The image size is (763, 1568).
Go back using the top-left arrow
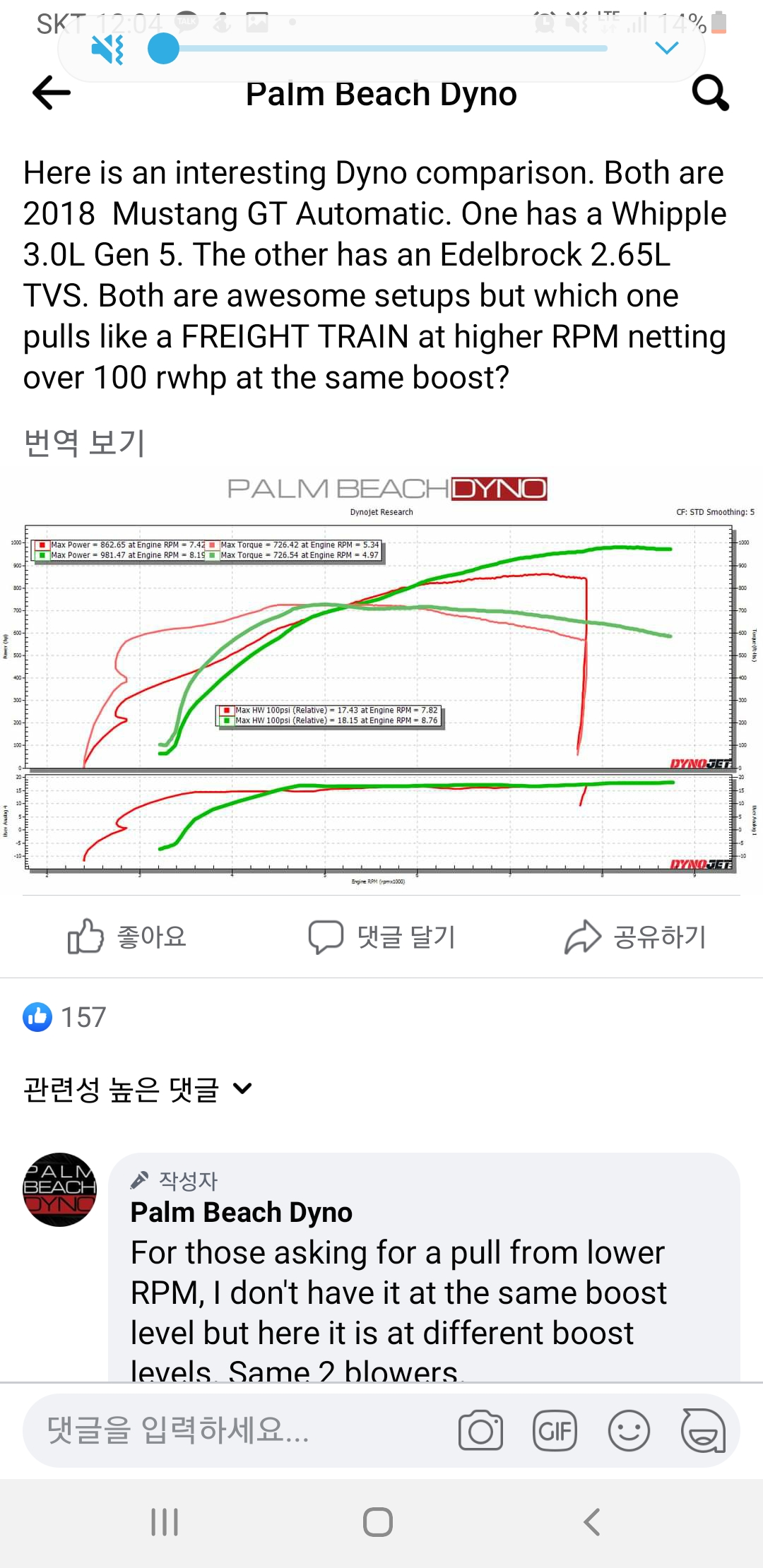click(52, 93)
